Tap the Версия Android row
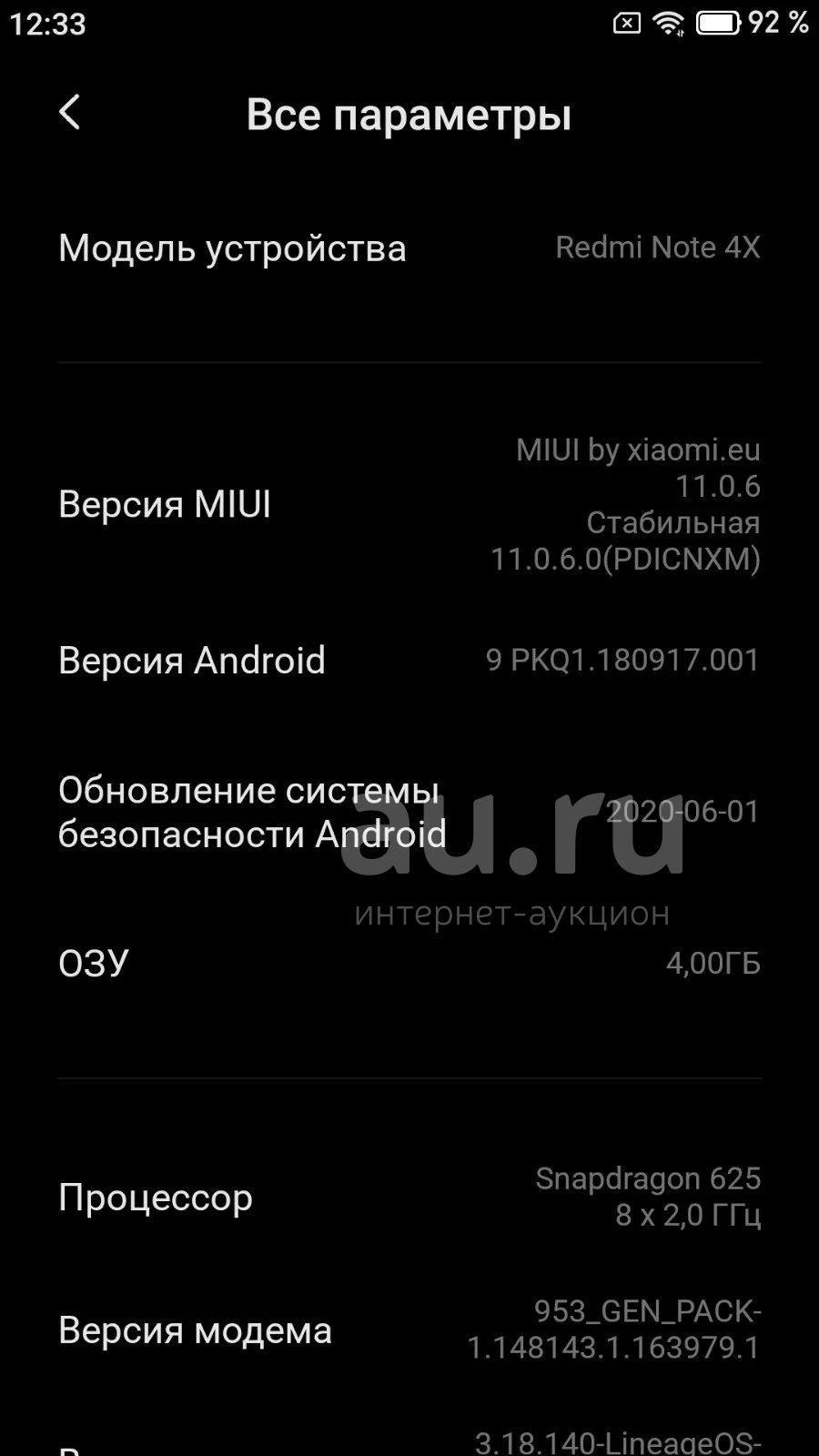819x1456 pixels. pos(409,661)
